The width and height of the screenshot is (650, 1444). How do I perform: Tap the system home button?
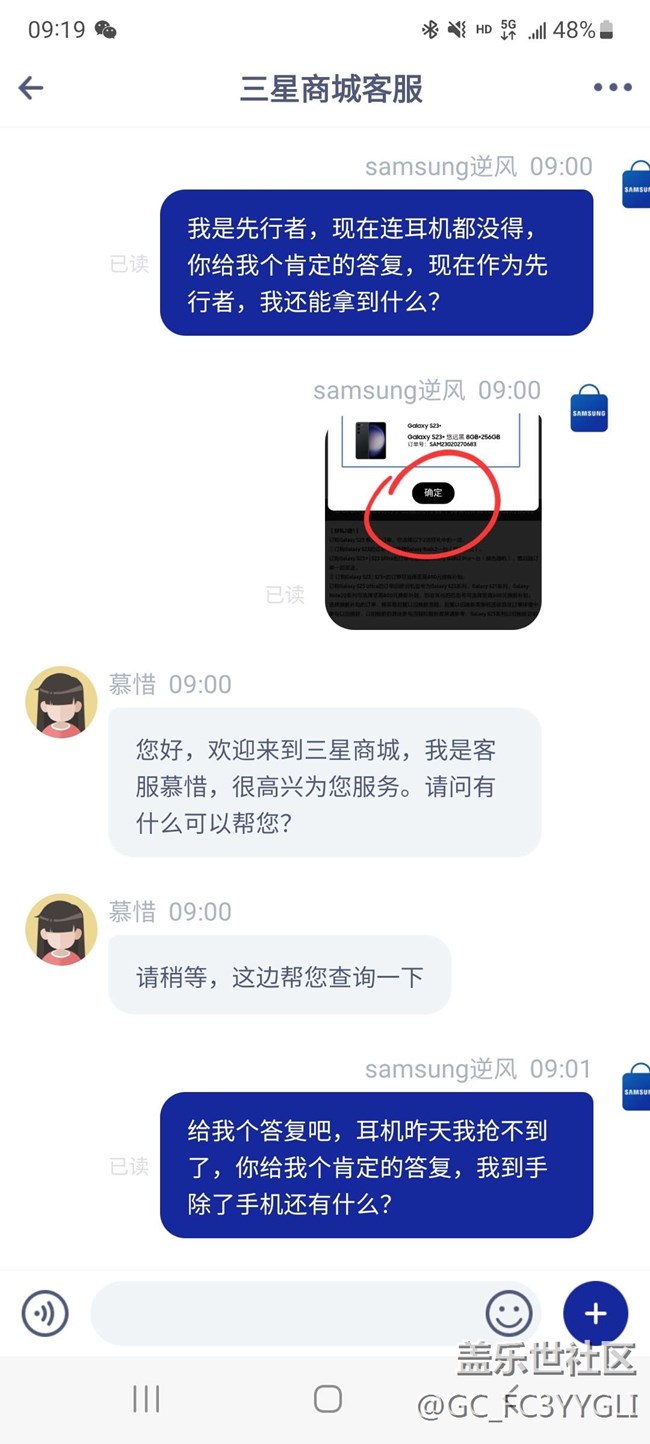coord(327,1399)
